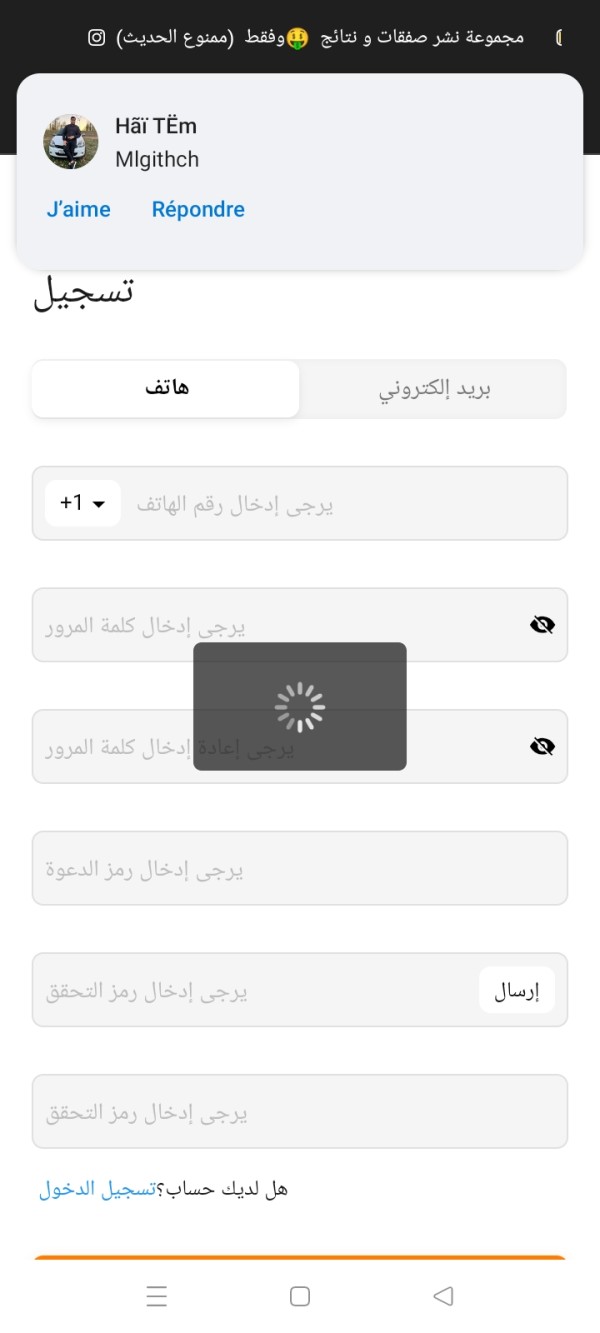The image size is (600, 1333).
Task: Tap إرسال to send the verification code
Action: [517, 991]
